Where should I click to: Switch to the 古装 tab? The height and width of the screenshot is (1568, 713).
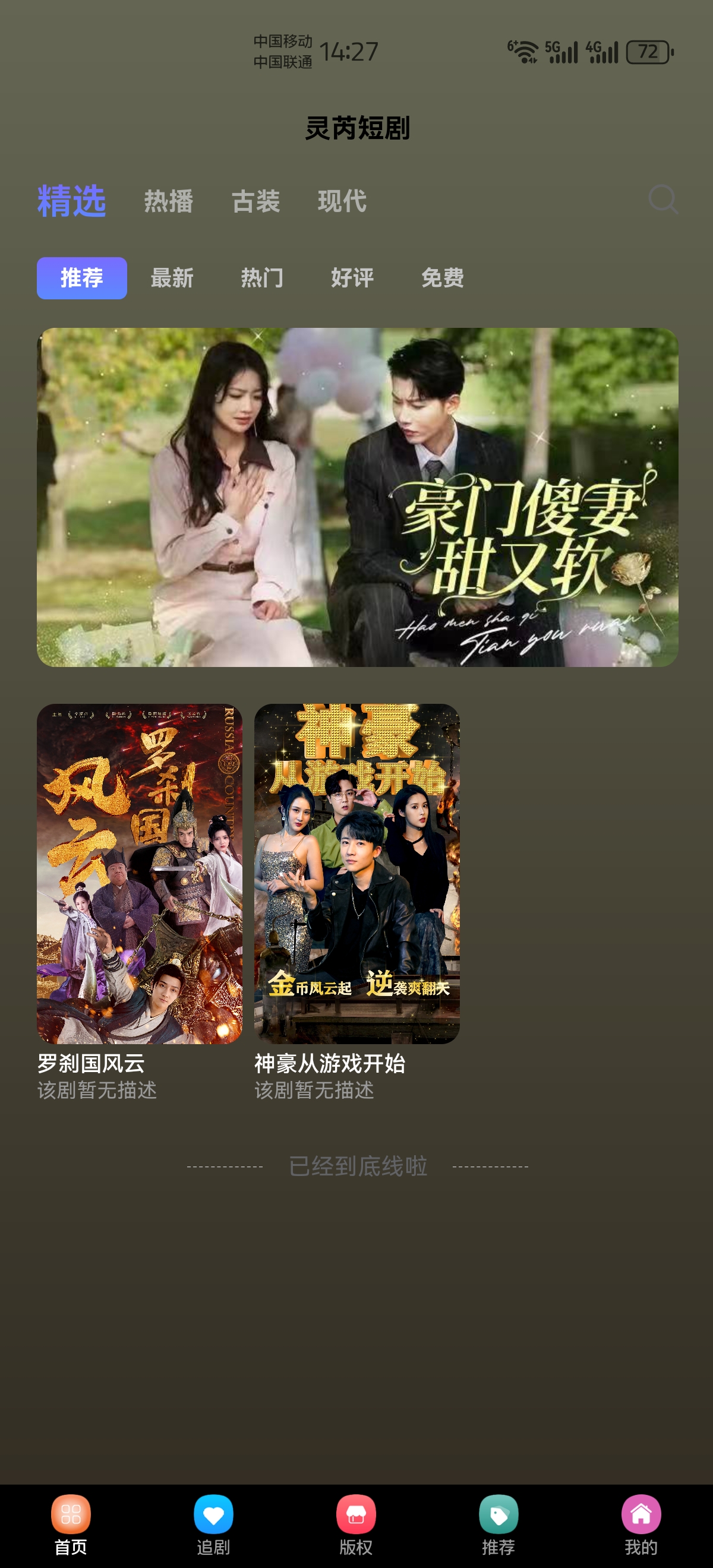coord(258,202)
